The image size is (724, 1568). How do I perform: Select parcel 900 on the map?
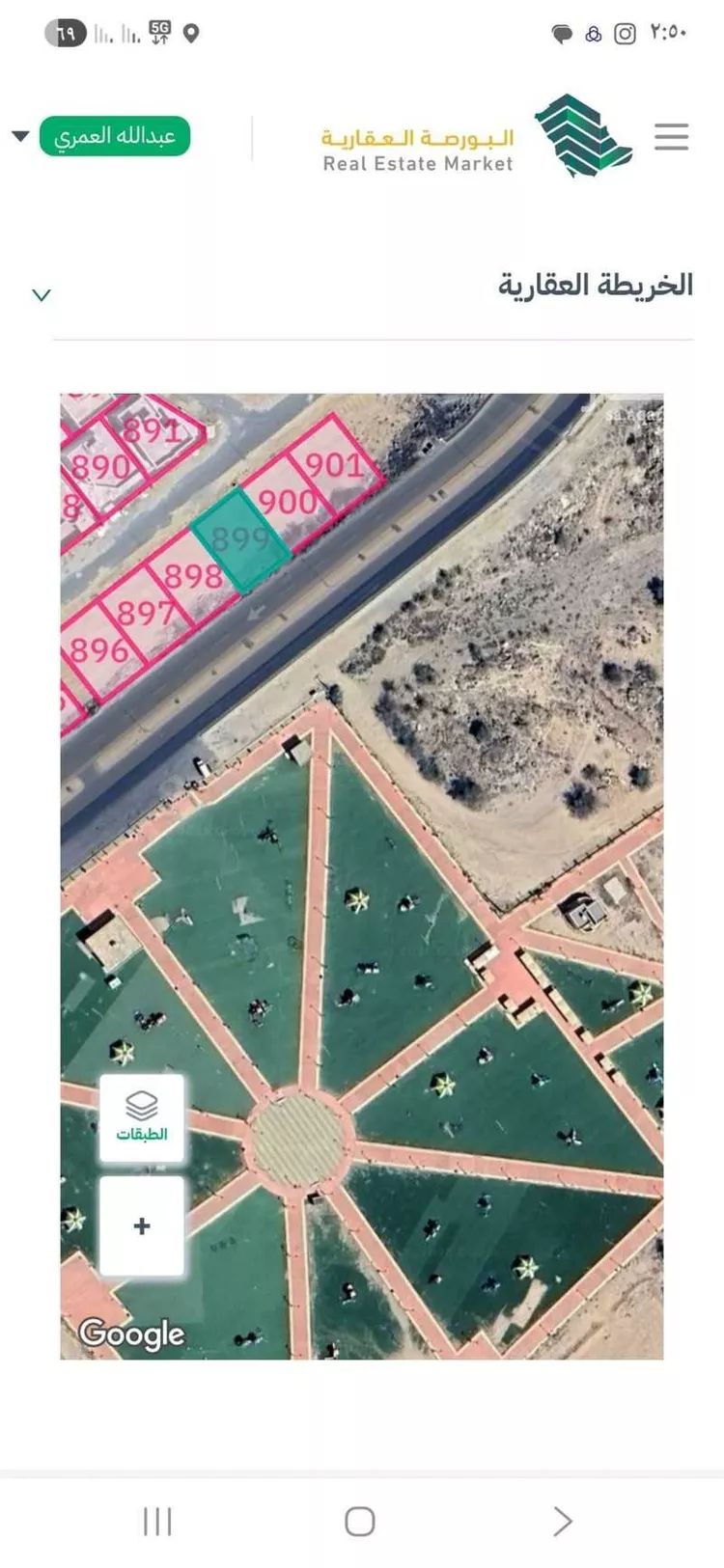point(288,502)
